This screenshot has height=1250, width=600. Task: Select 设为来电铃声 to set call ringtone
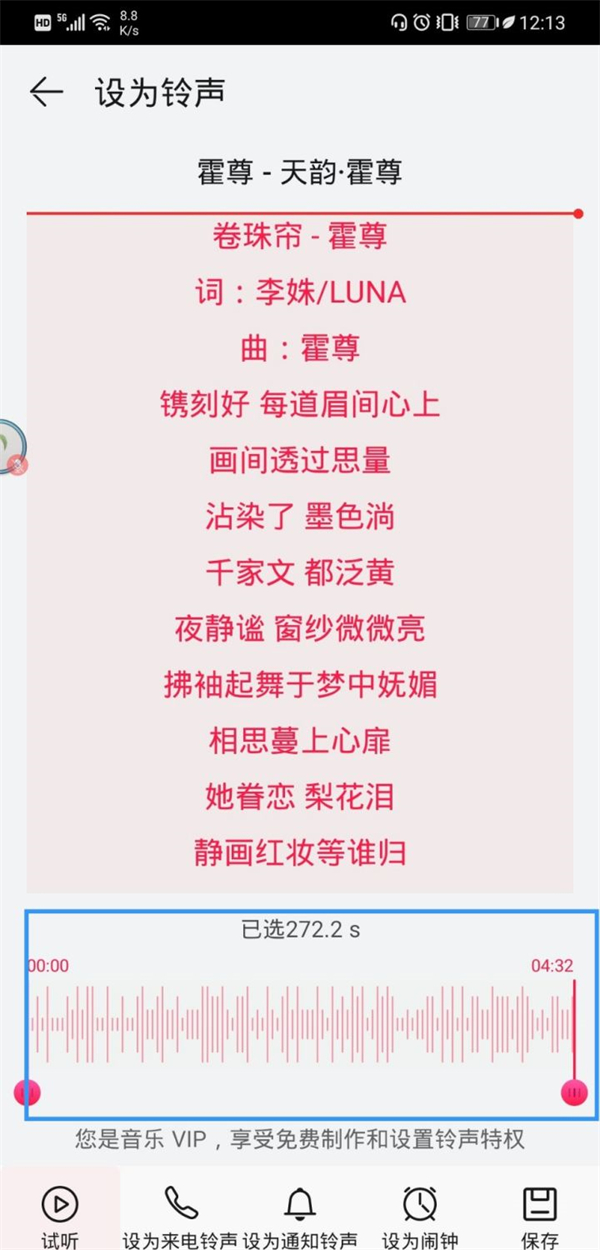(180, 1212)
